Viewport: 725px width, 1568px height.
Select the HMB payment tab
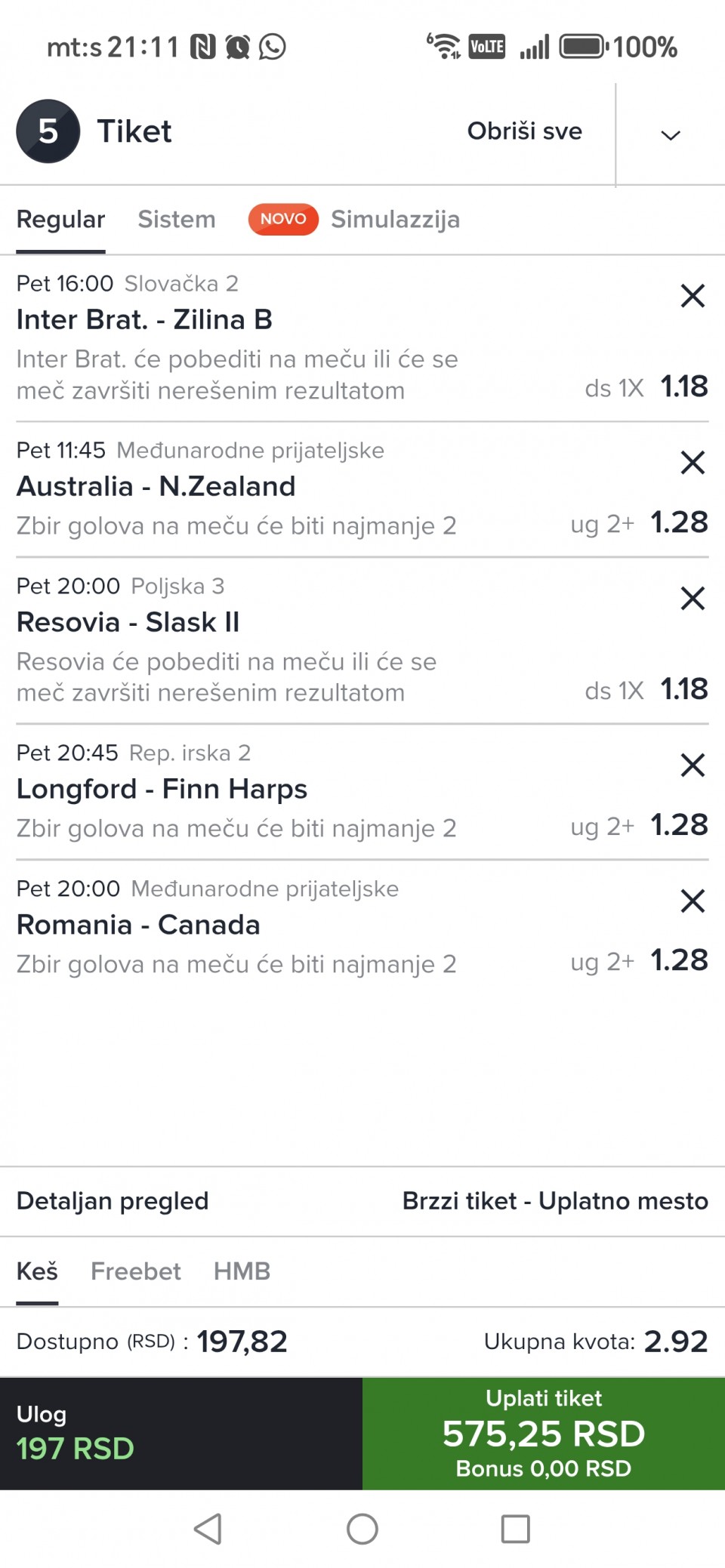click(242, 1271)
